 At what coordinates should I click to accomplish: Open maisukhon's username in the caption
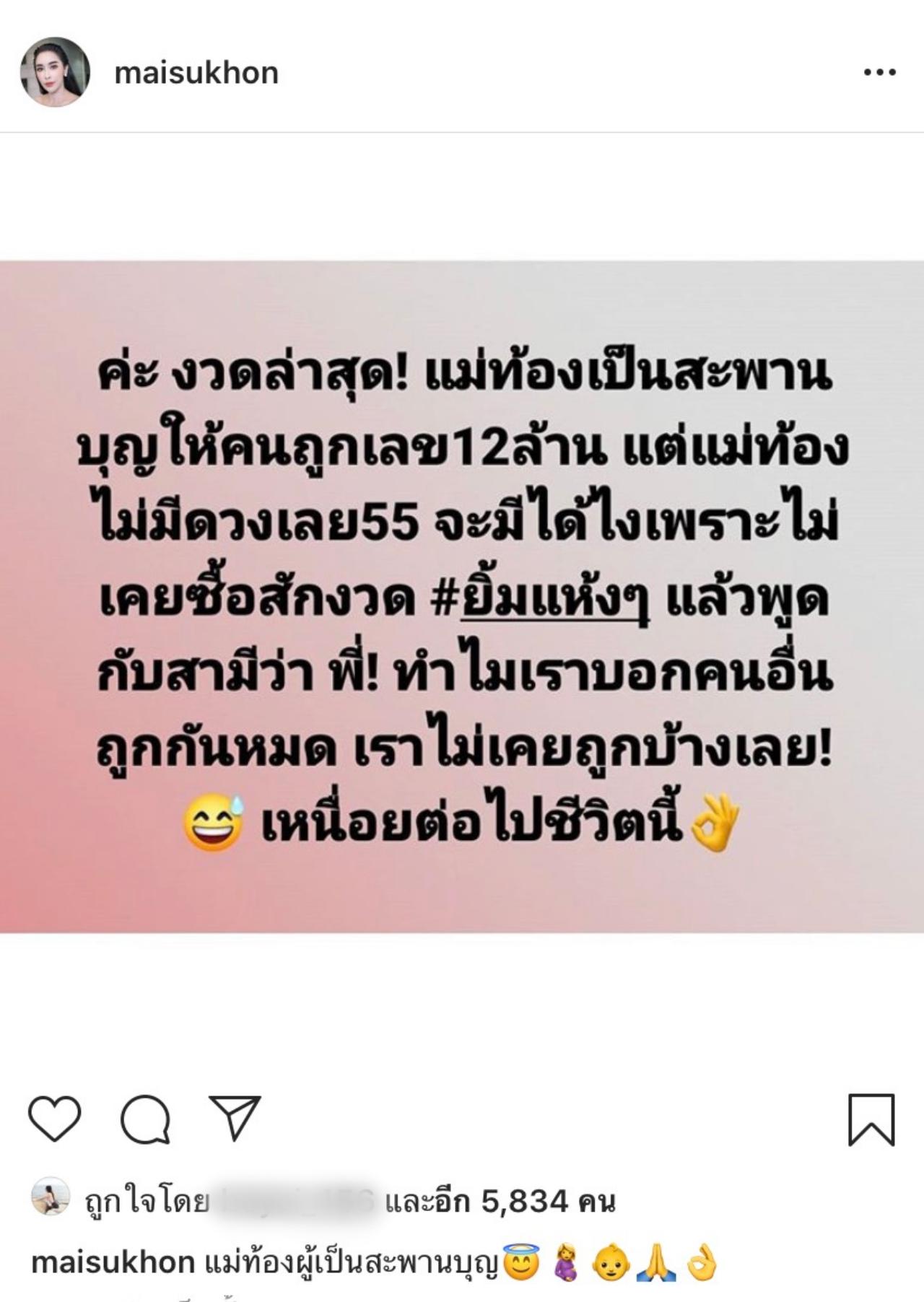tap(113, 1263)
